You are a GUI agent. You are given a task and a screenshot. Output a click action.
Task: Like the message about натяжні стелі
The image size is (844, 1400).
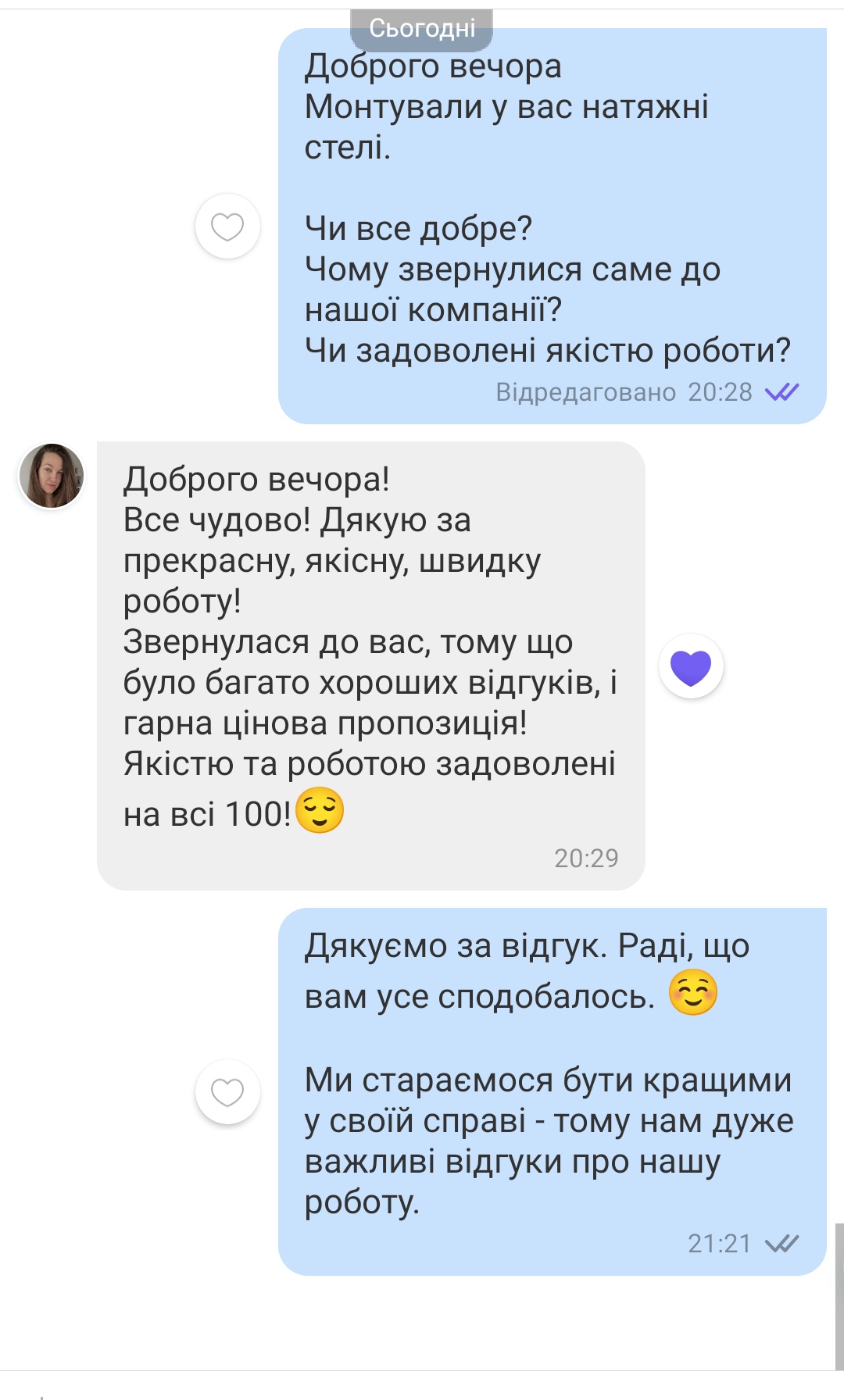click(x=227, y=227)
